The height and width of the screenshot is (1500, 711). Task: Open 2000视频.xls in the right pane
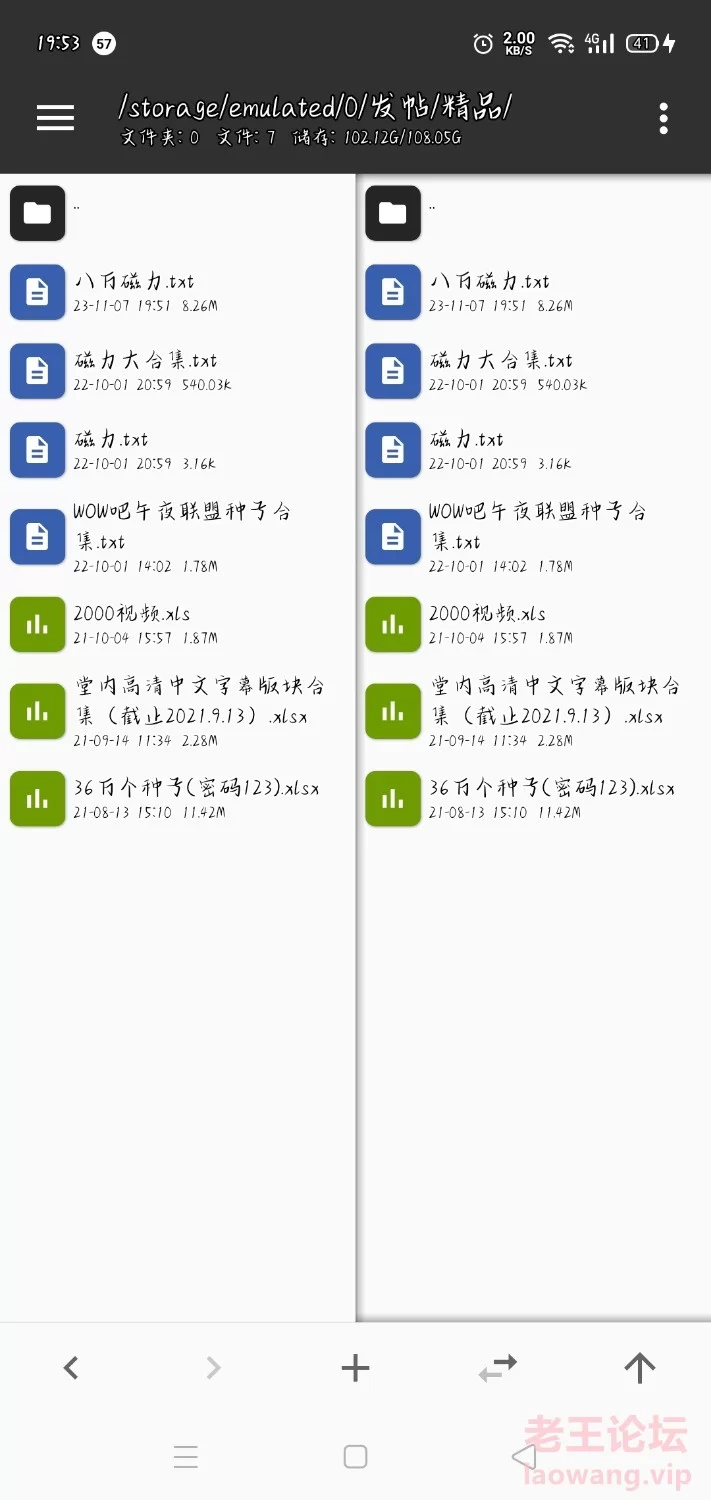coord(534,624)
